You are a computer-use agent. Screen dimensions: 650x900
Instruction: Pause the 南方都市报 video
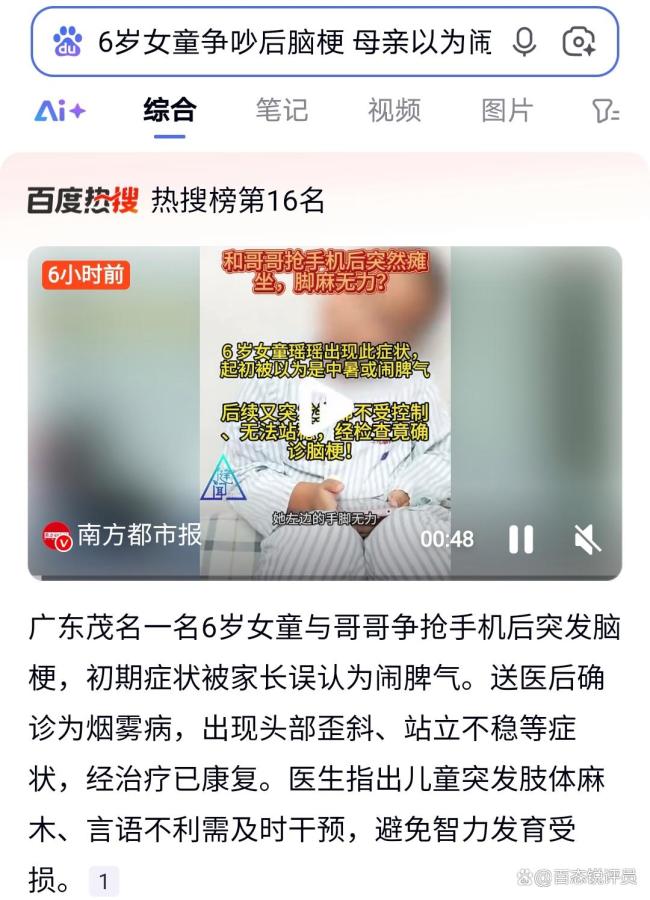point(521,539)
